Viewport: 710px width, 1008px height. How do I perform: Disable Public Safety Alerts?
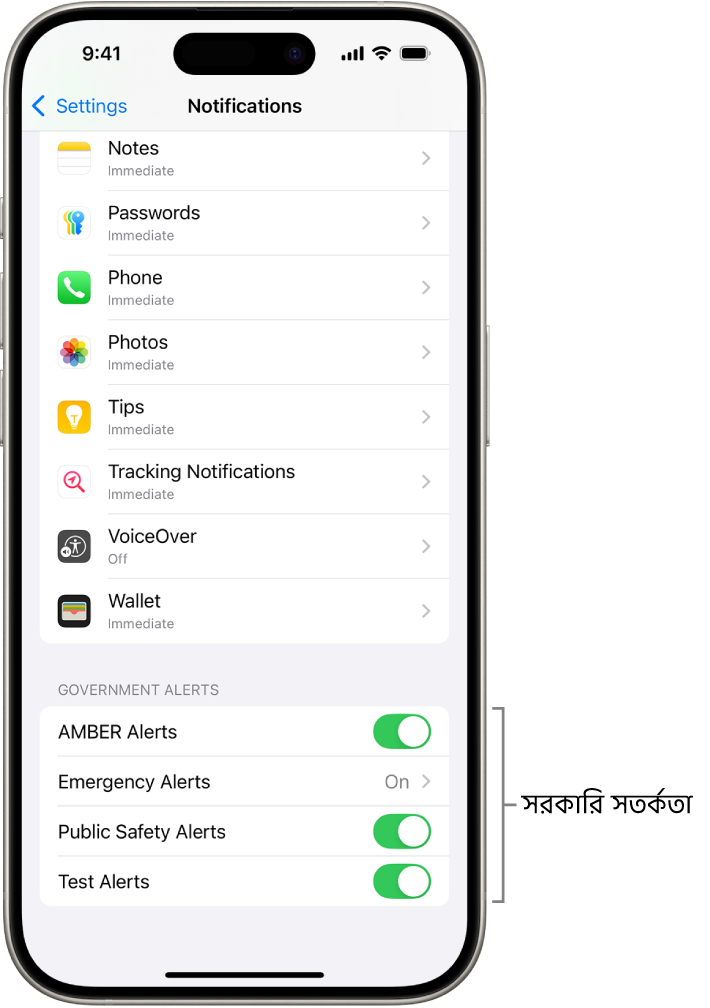(x=402, y=832)
